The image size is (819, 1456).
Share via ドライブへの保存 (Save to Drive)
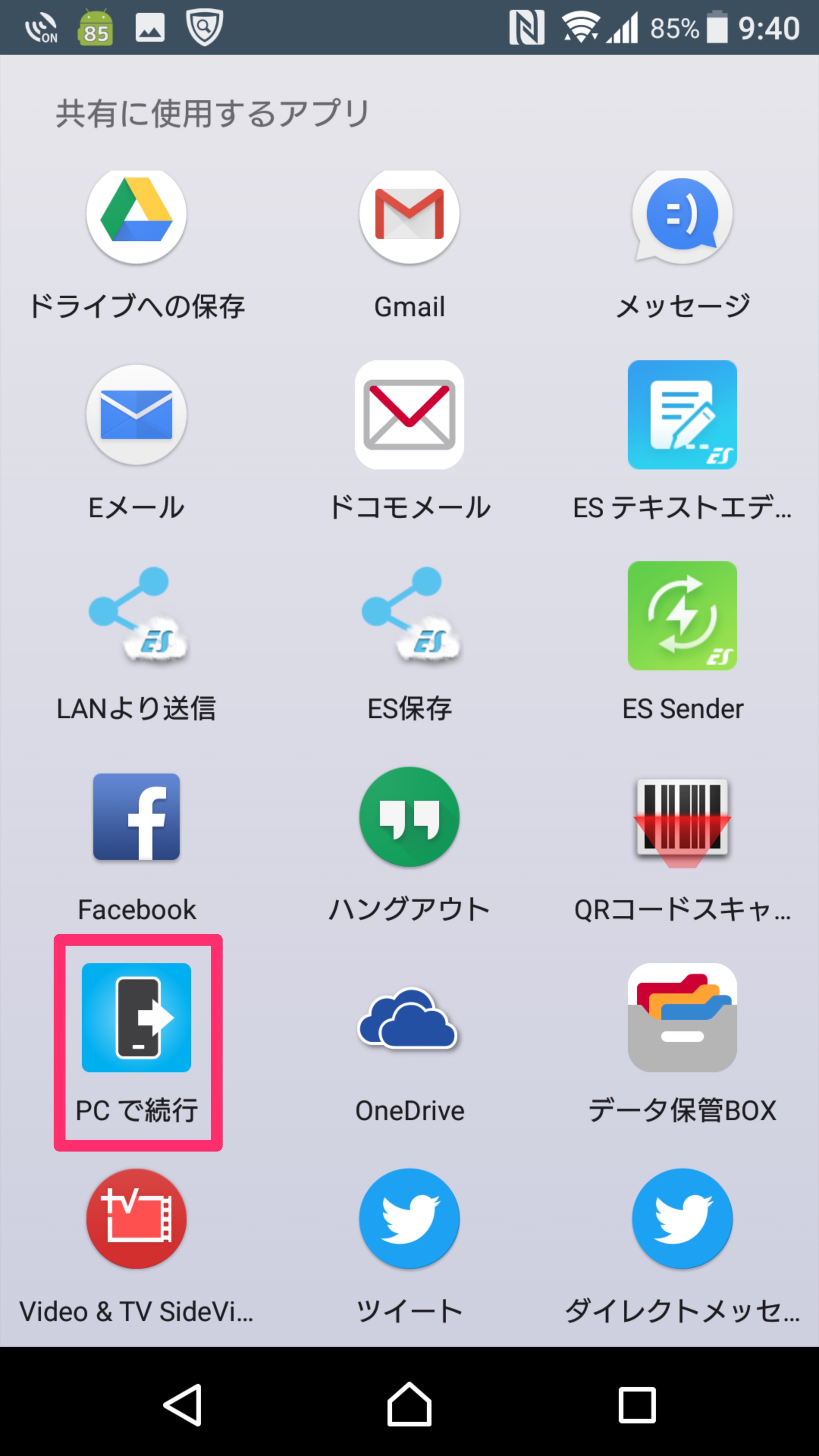pos(136,246)
